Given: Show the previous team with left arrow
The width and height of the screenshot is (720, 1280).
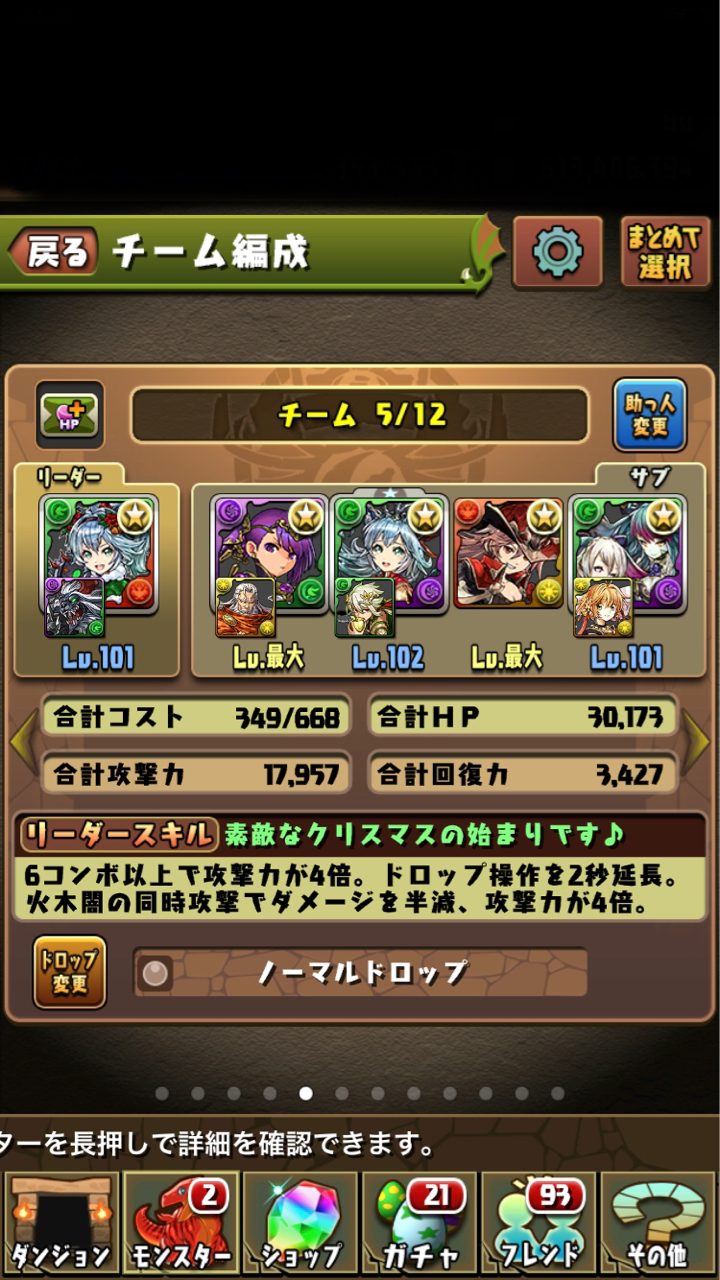Looking at the screenshot, I should pyautogui.click(x=22, y=742).
